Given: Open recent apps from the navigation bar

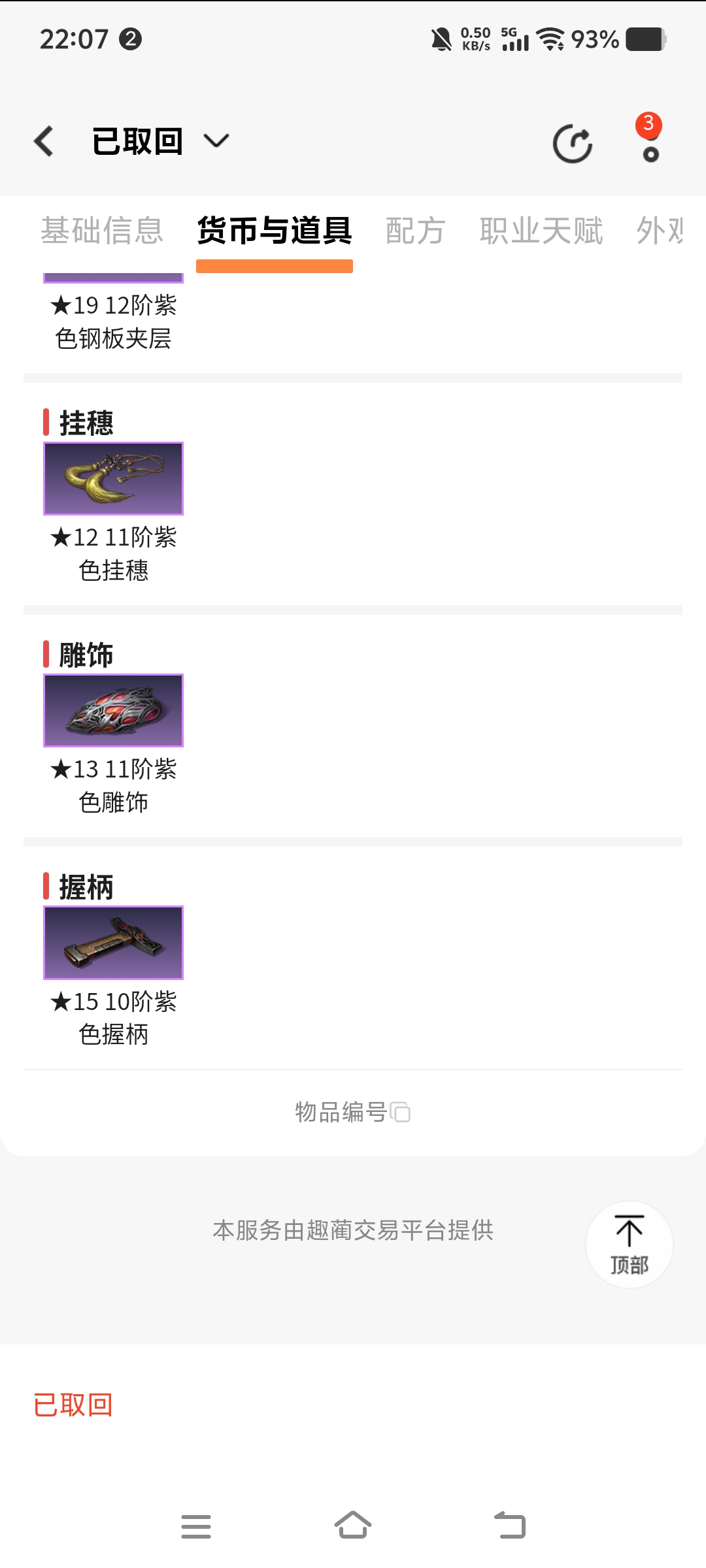Looking at the screenshot, I should pos(195,1526).
